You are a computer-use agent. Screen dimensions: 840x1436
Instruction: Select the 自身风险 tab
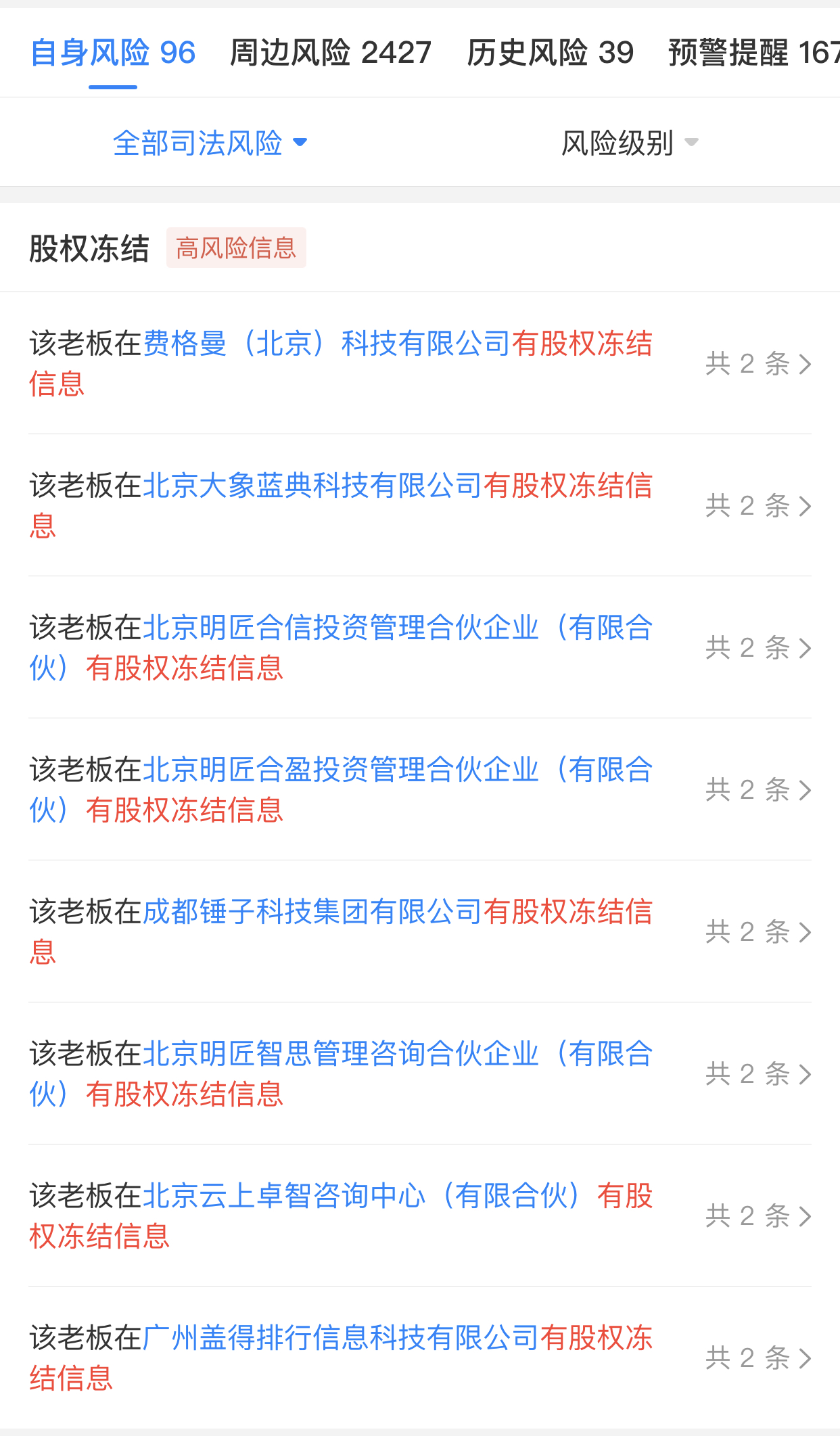click(113, 53)
